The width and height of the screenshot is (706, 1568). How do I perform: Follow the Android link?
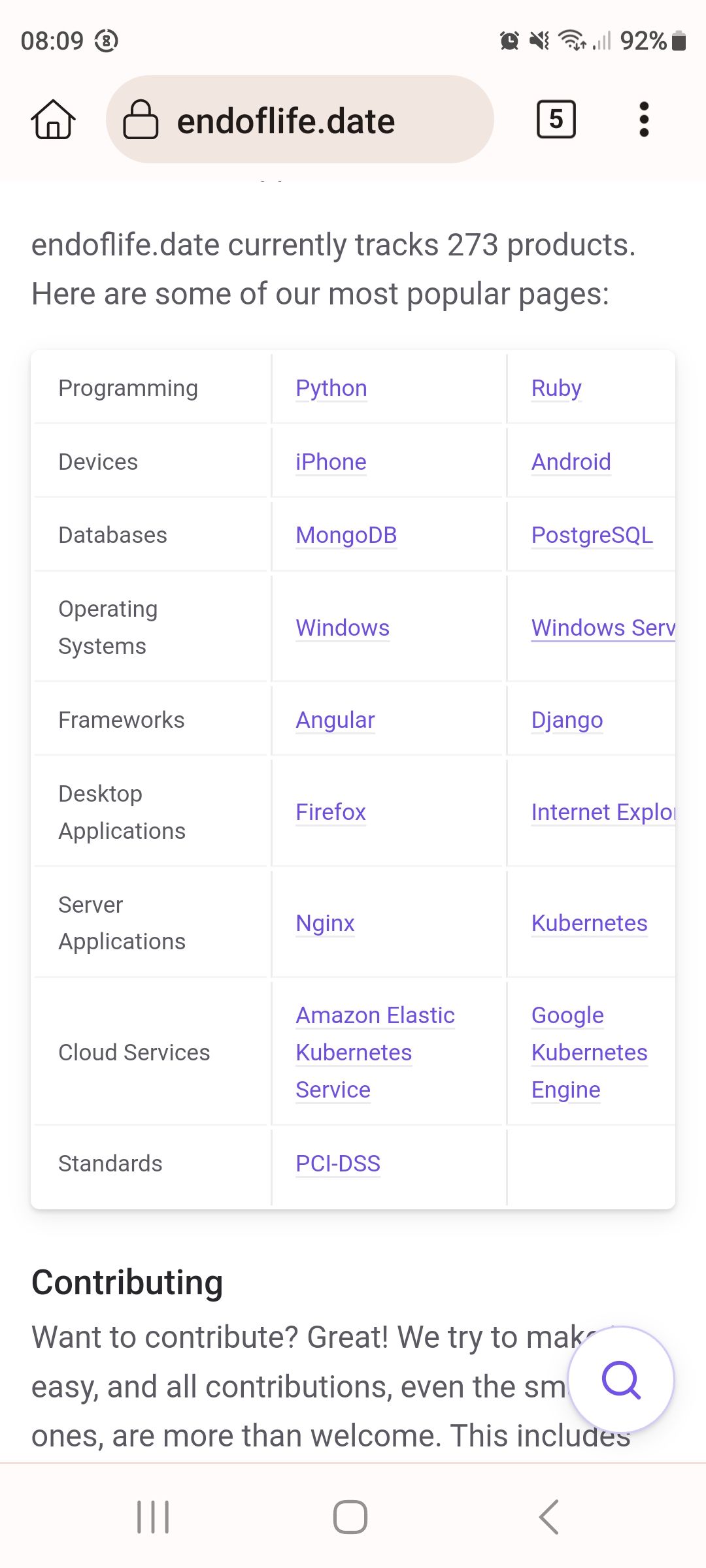(x=571, y=462)
